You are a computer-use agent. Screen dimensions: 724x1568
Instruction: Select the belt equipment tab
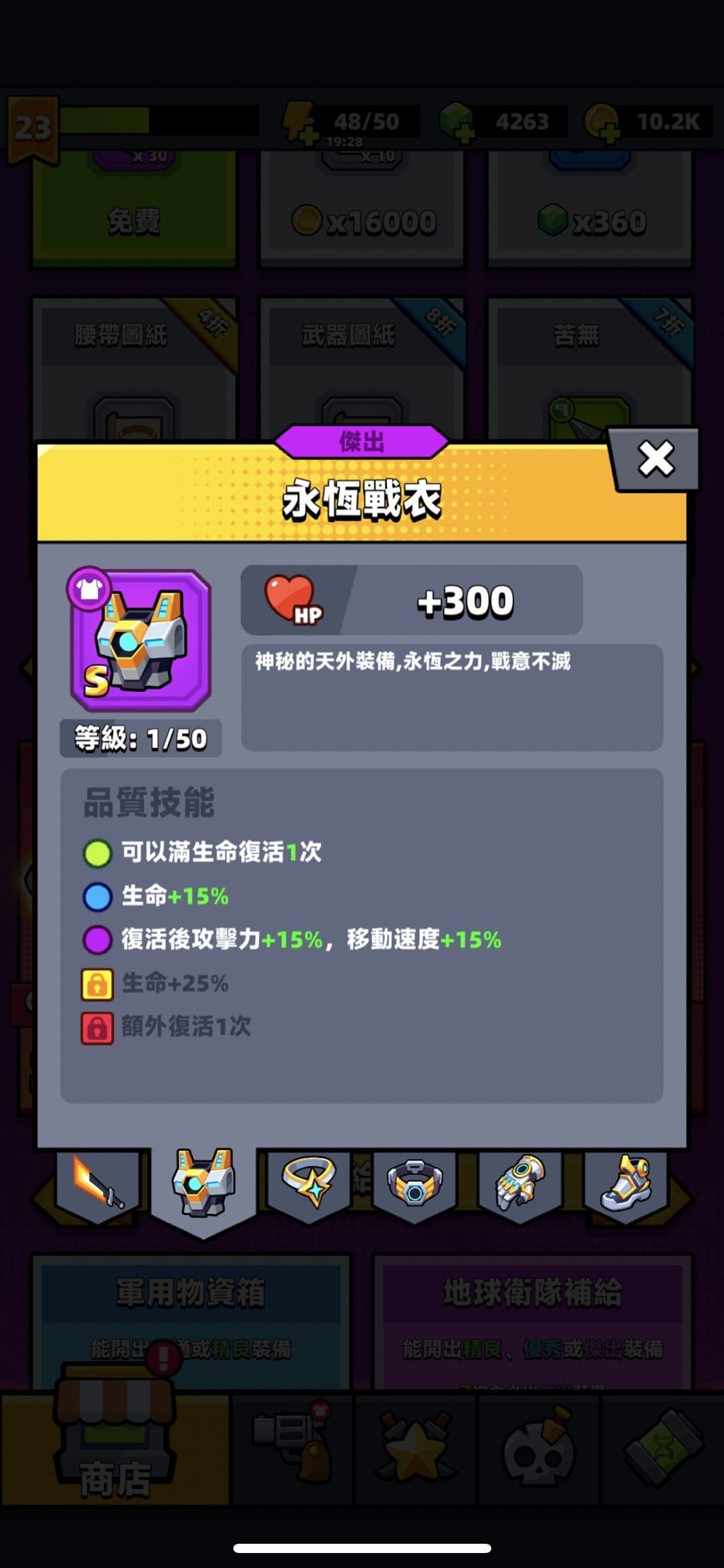click(414, 1183)
